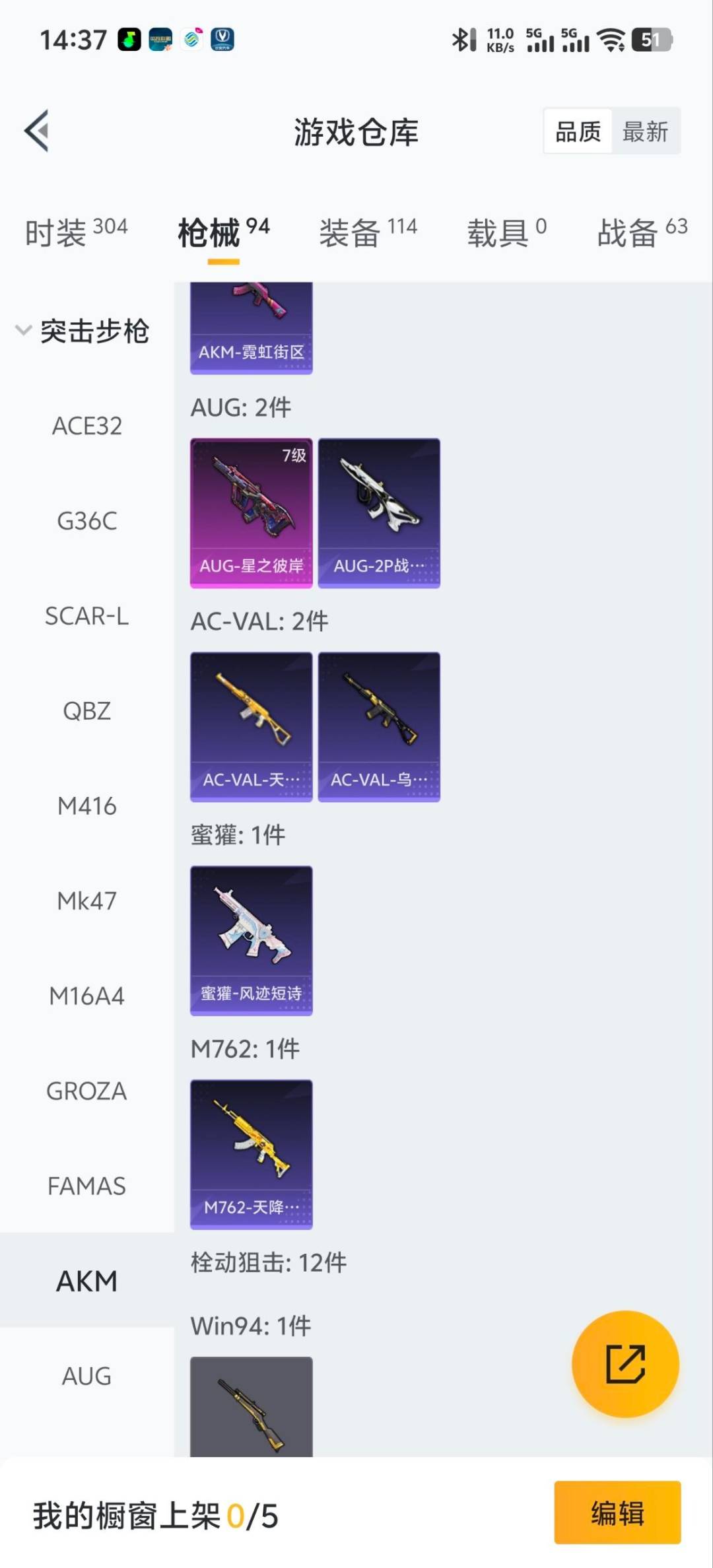
Task: Open the AKM-霓虹街区 skin
Action: tap(251, 328)
